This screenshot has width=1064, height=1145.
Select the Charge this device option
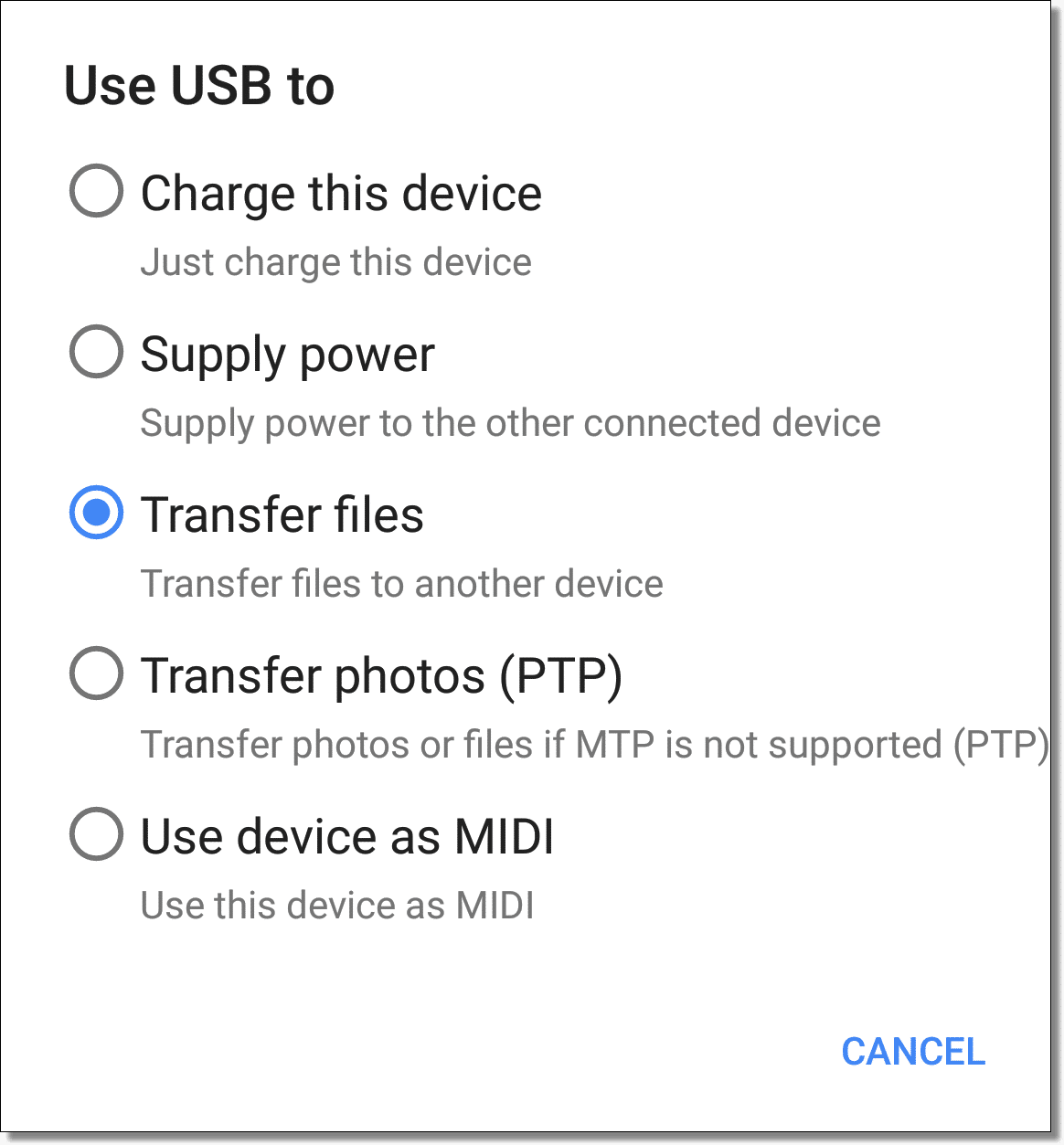(97, 192)
